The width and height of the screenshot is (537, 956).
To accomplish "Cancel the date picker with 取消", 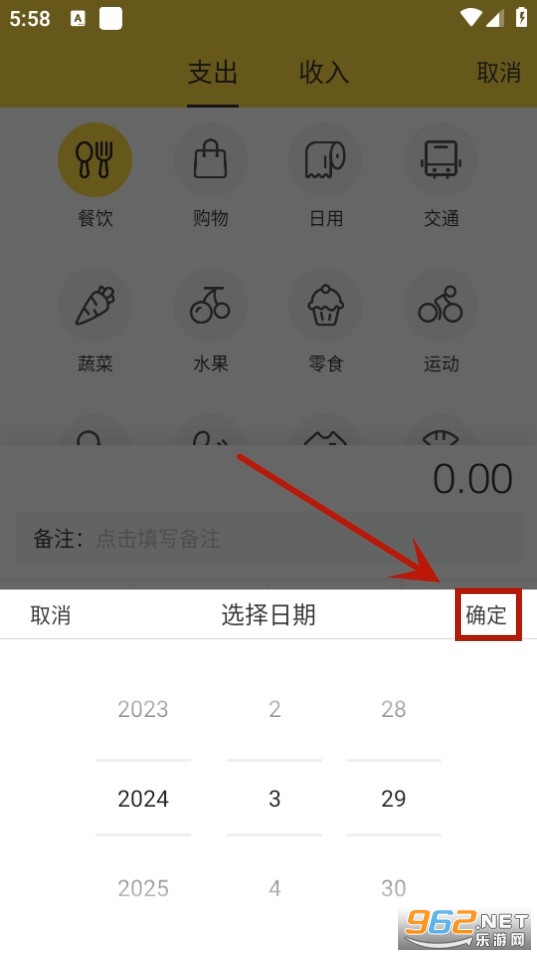I will pyautogui.click(x=51, y=615).
